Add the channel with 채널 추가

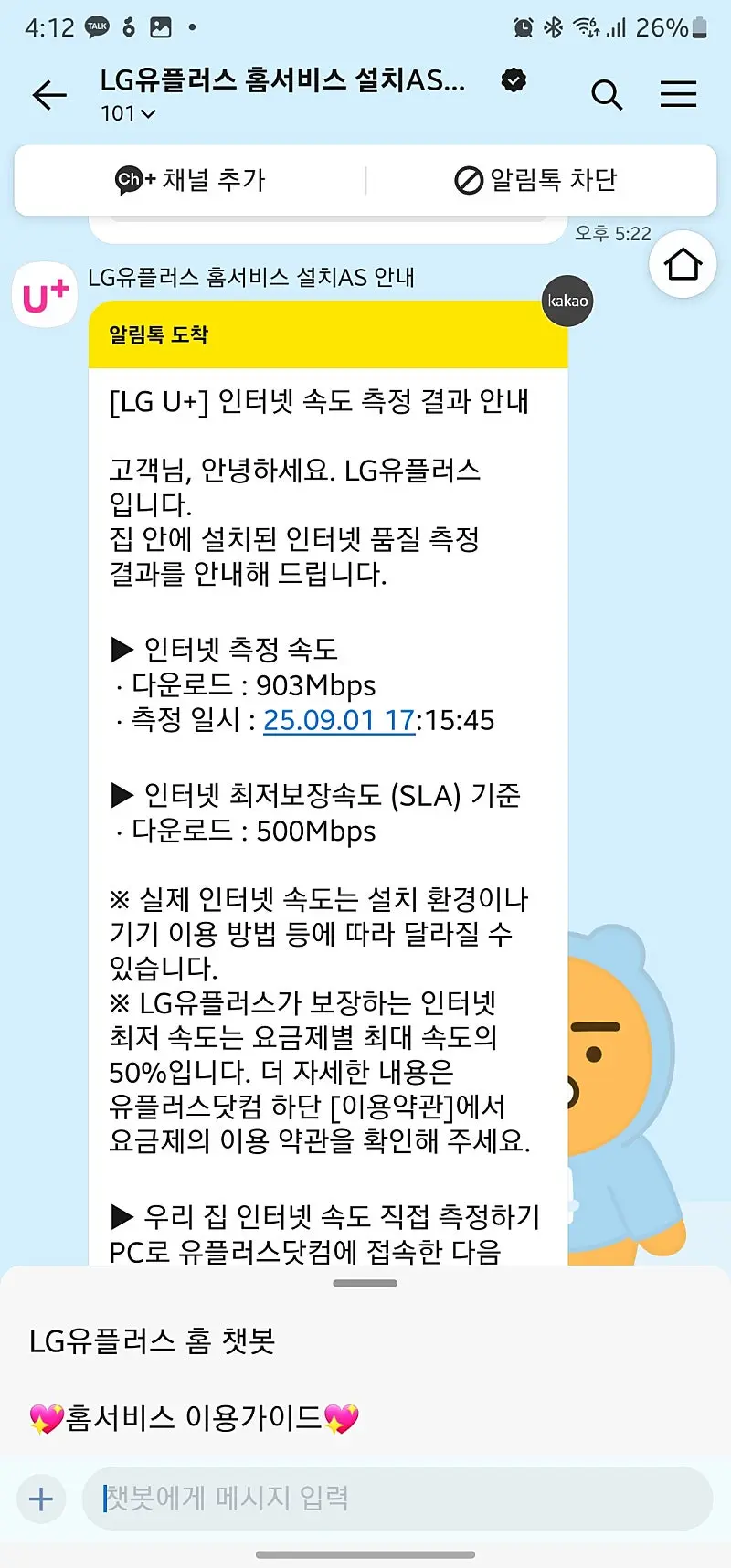[190, 180]
